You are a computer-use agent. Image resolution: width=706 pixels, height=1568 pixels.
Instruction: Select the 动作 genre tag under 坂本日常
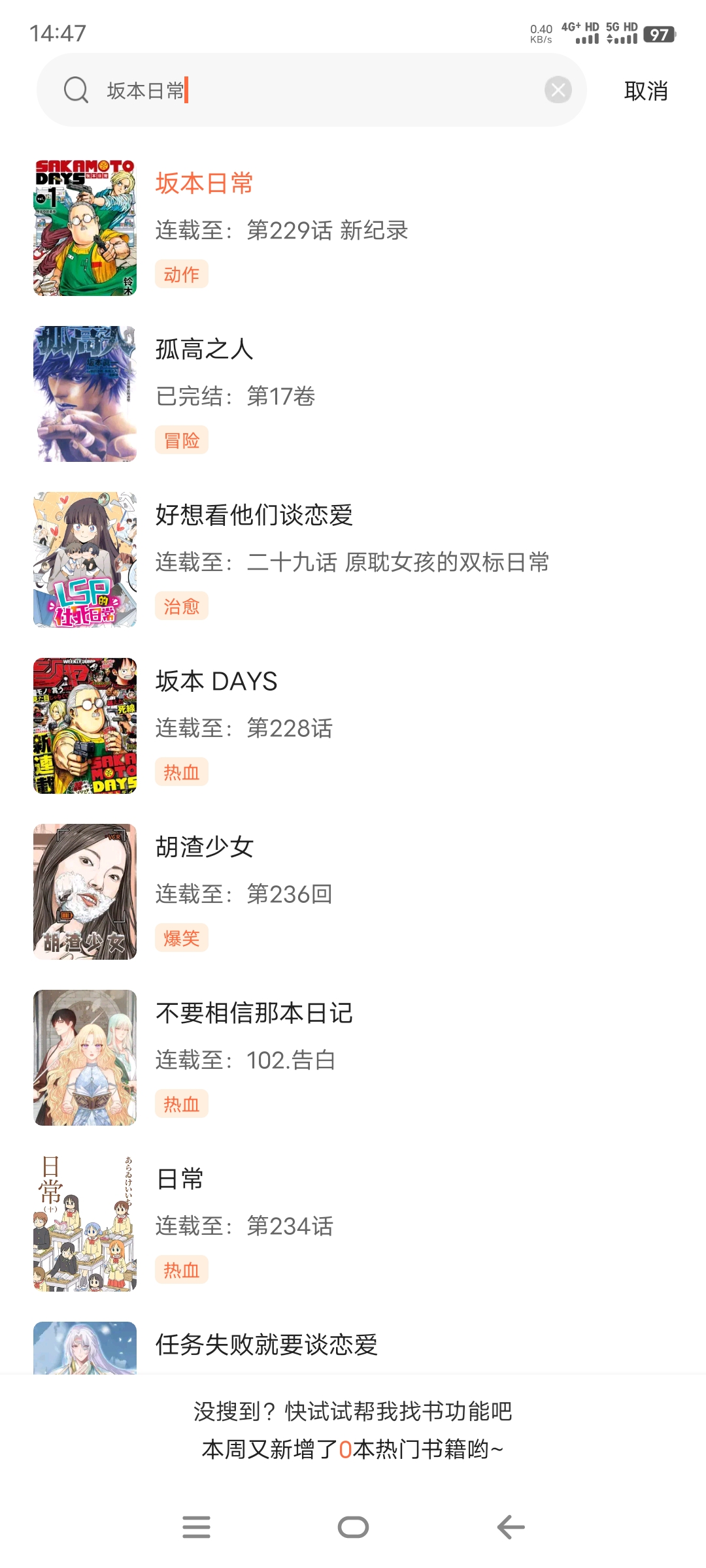[181, 274]
